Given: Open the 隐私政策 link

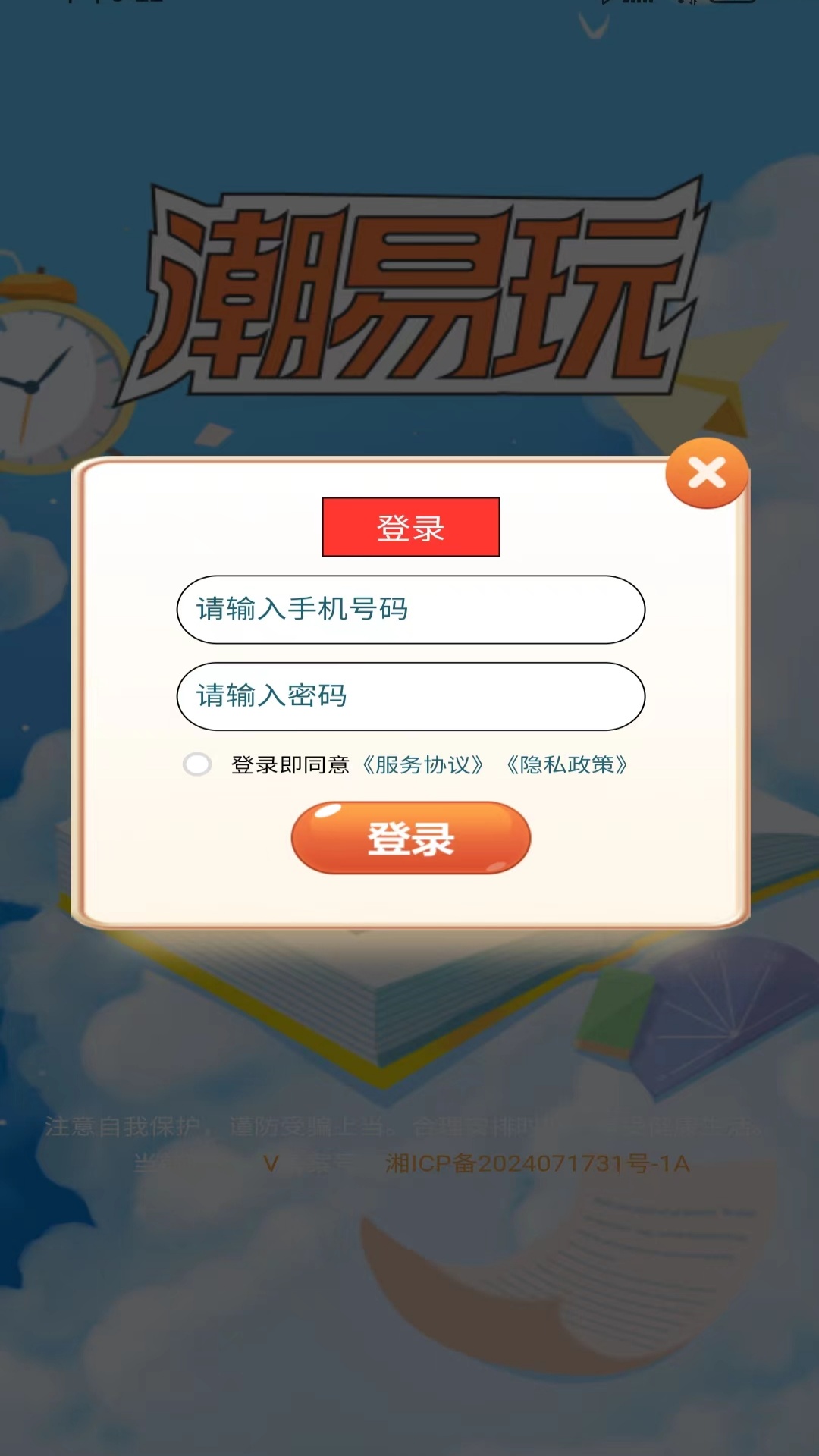Looking at the screenshot, I should [x=567, y=764].
